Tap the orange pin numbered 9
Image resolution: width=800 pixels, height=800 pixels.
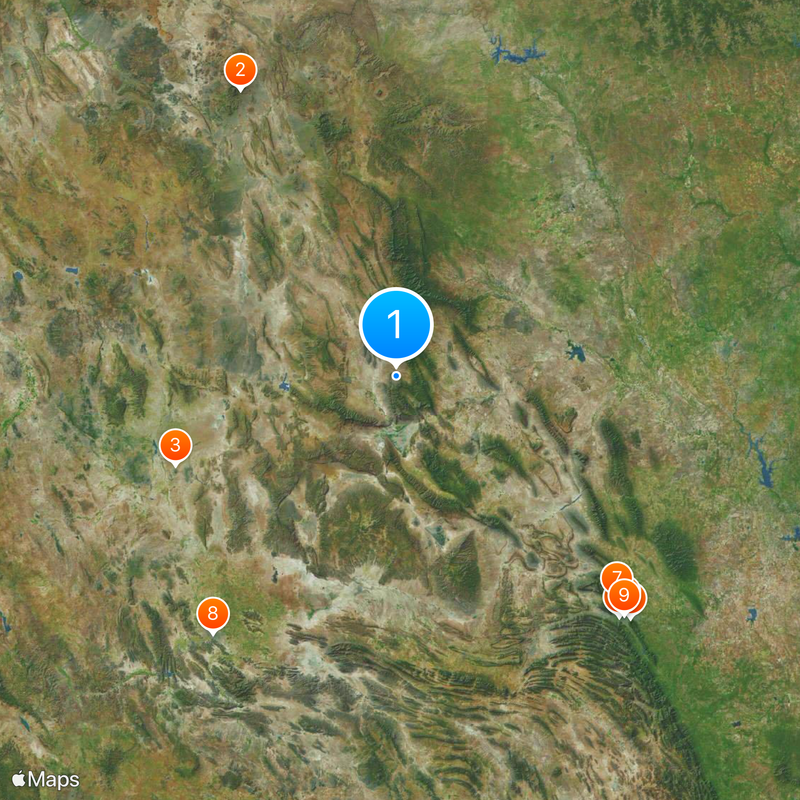coord(624,596)
